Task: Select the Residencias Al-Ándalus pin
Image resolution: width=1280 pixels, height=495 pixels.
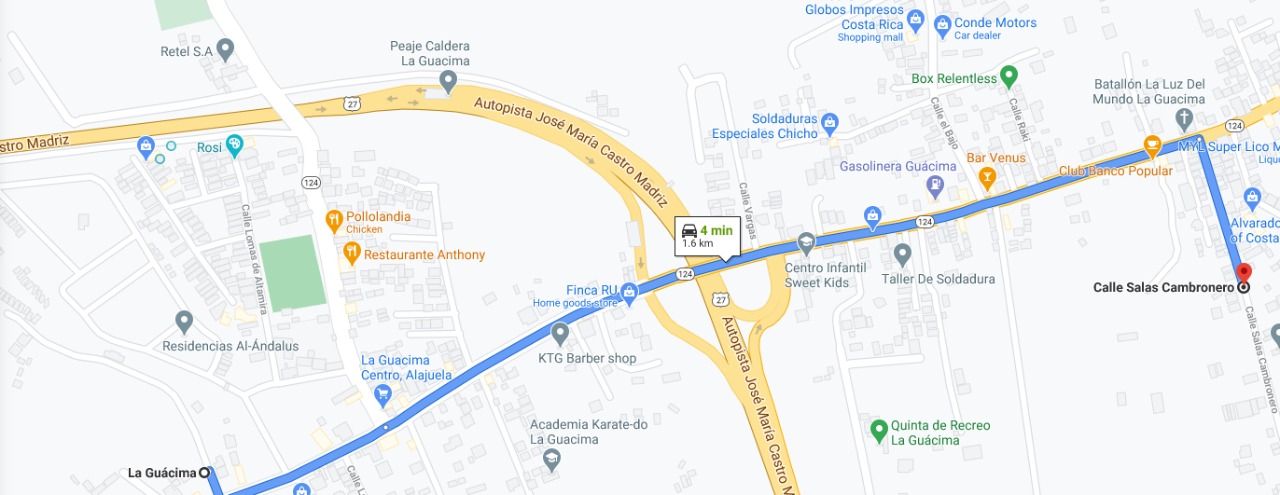Action: click(x=184, y=321)
